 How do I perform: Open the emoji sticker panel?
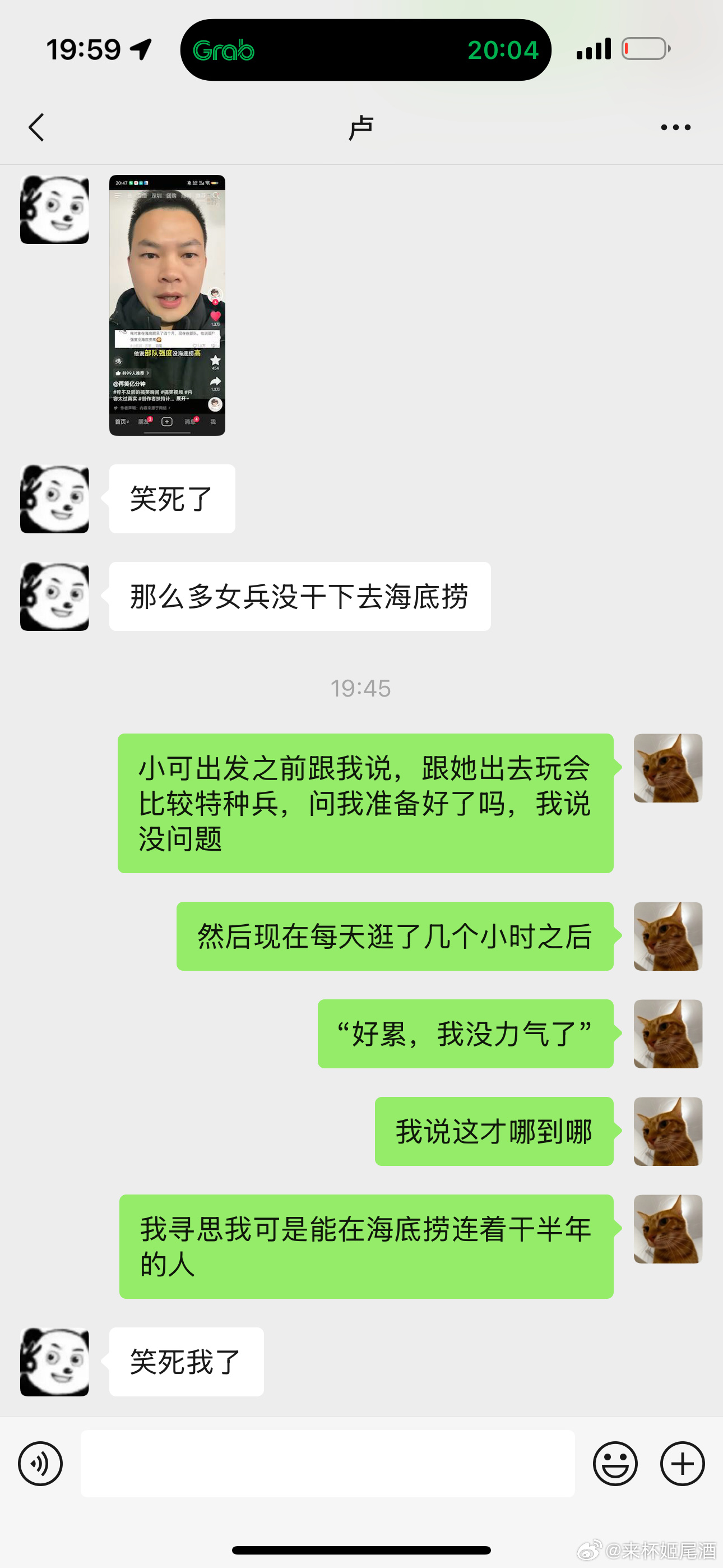pyautogui.click(x=615, y=1463)
